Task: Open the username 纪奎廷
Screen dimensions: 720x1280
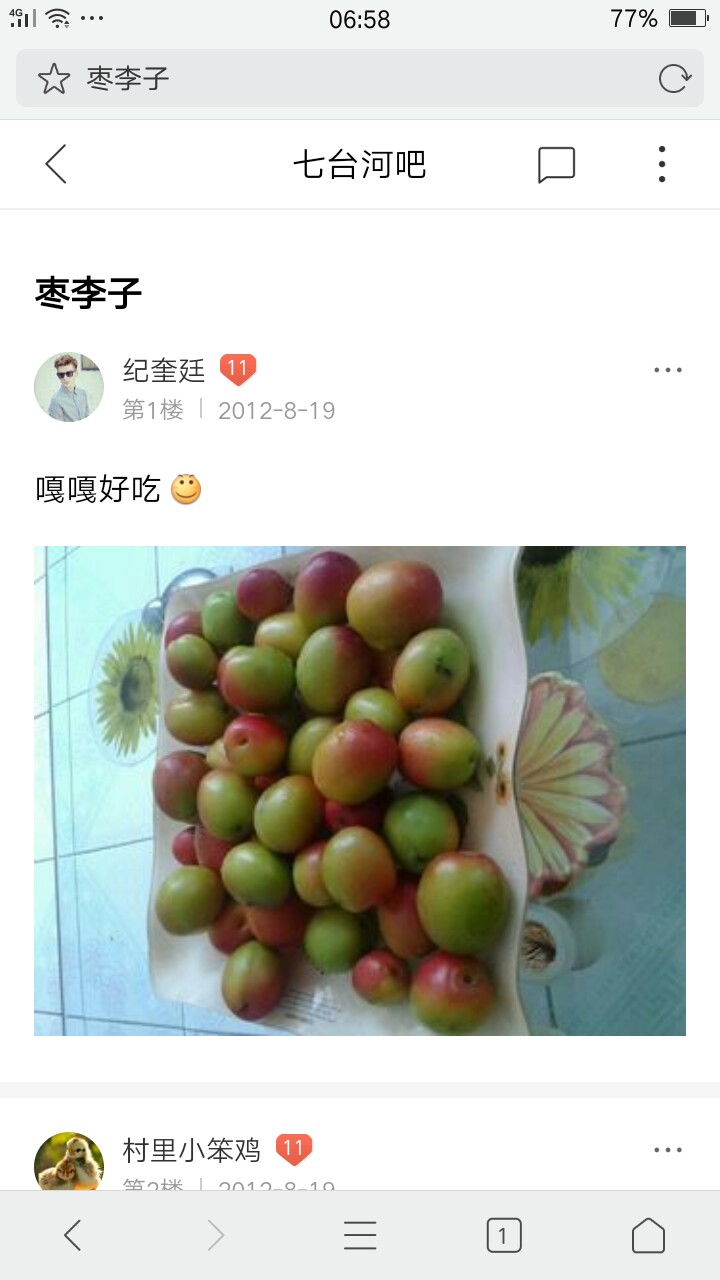Action: [x=164, y=371]
